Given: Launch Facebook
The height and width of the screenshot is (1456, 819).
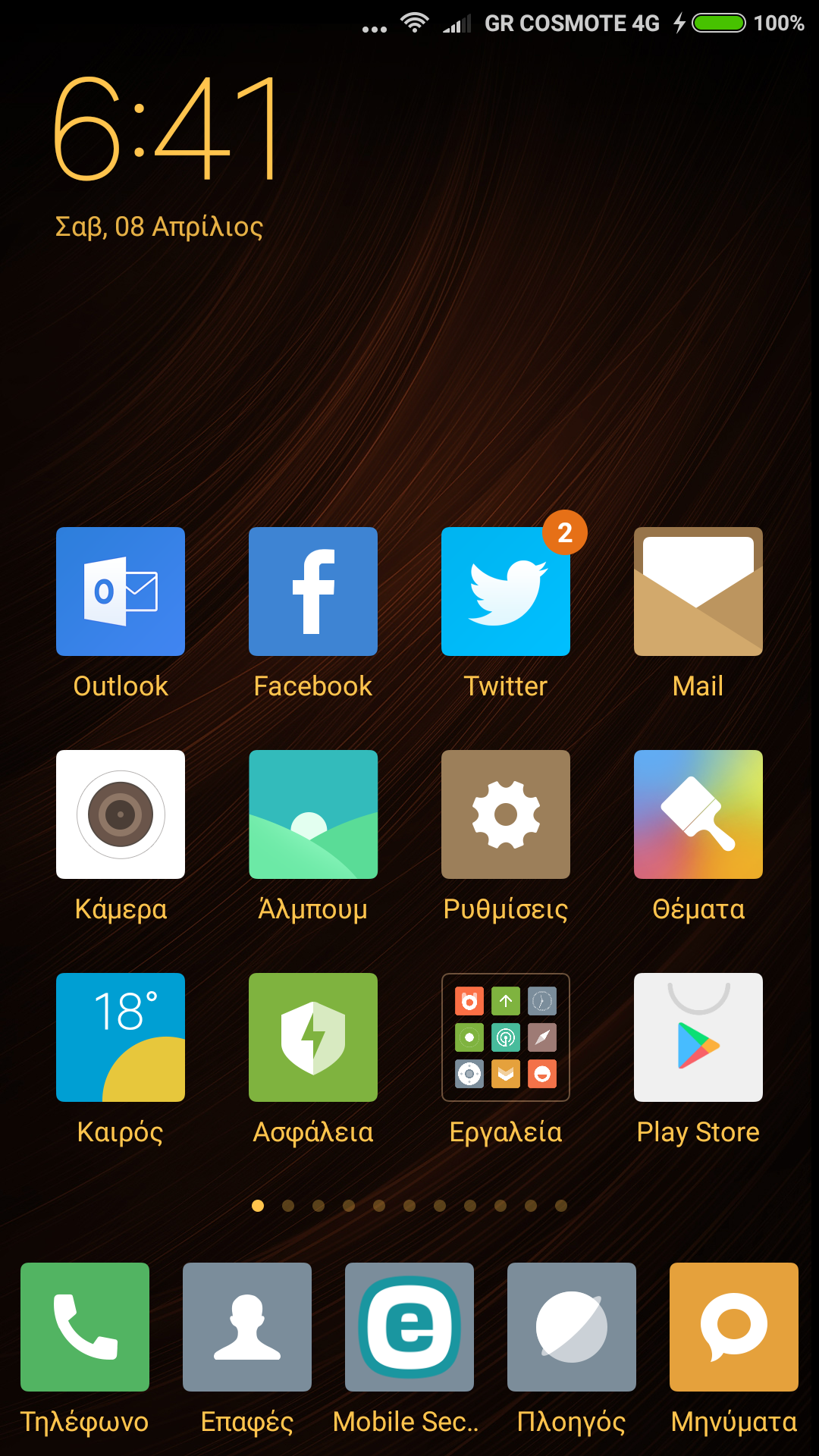Looking at the screenshot, I should [x=313, y=591].
